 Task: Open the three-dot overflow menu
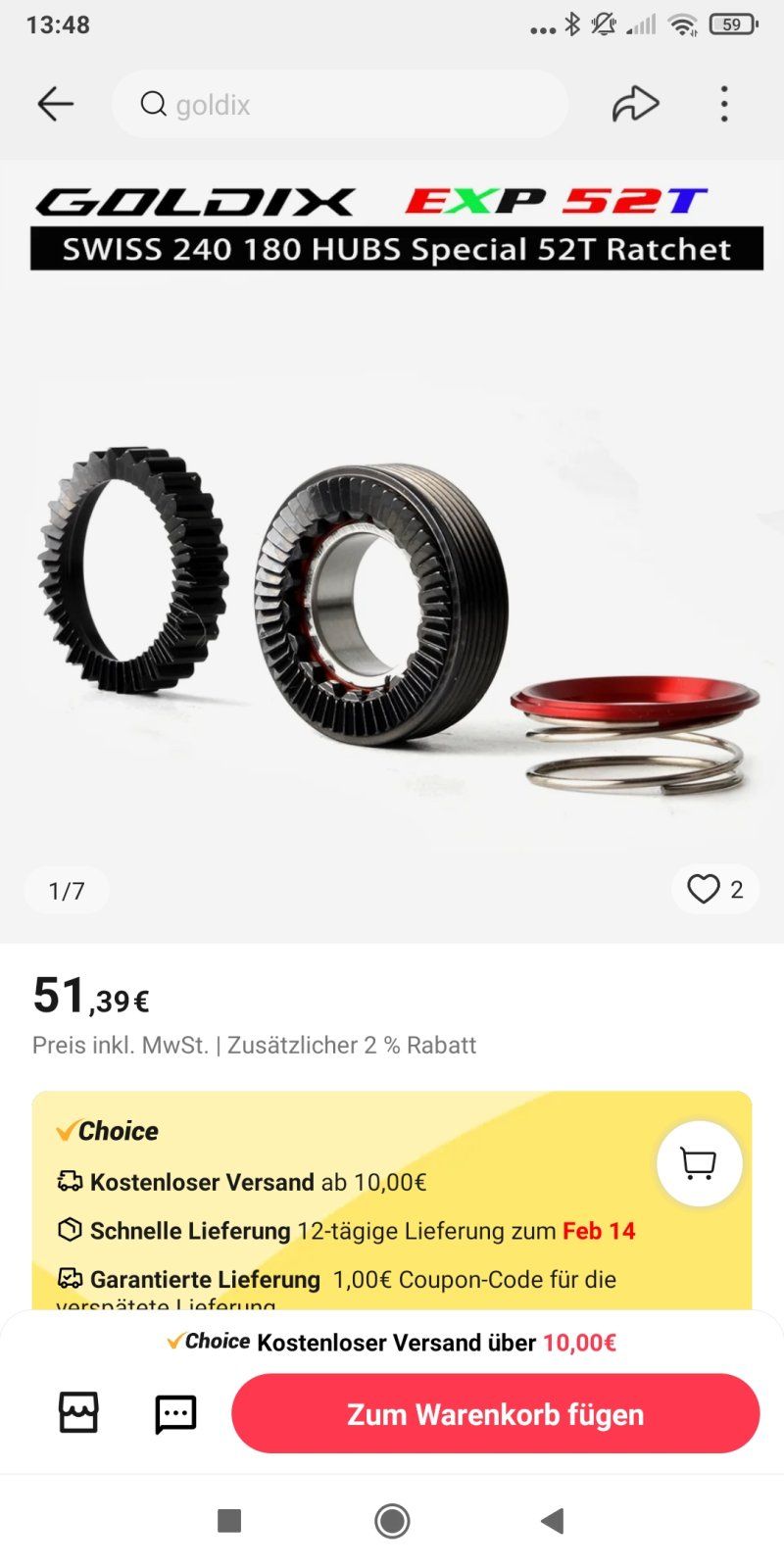coord(724,104)
